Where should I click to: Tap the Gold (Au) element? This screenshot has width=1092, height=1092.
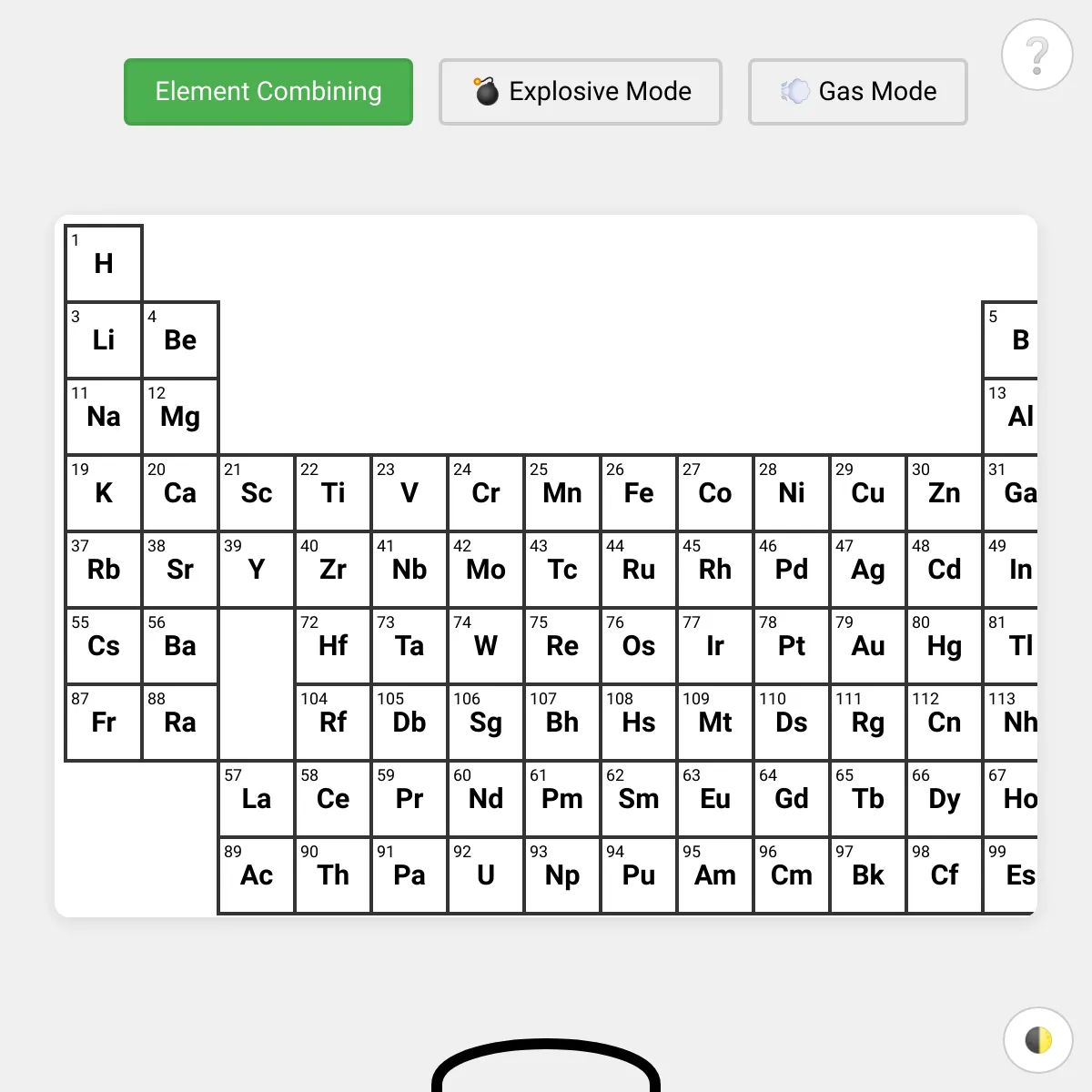coord(868,646)
